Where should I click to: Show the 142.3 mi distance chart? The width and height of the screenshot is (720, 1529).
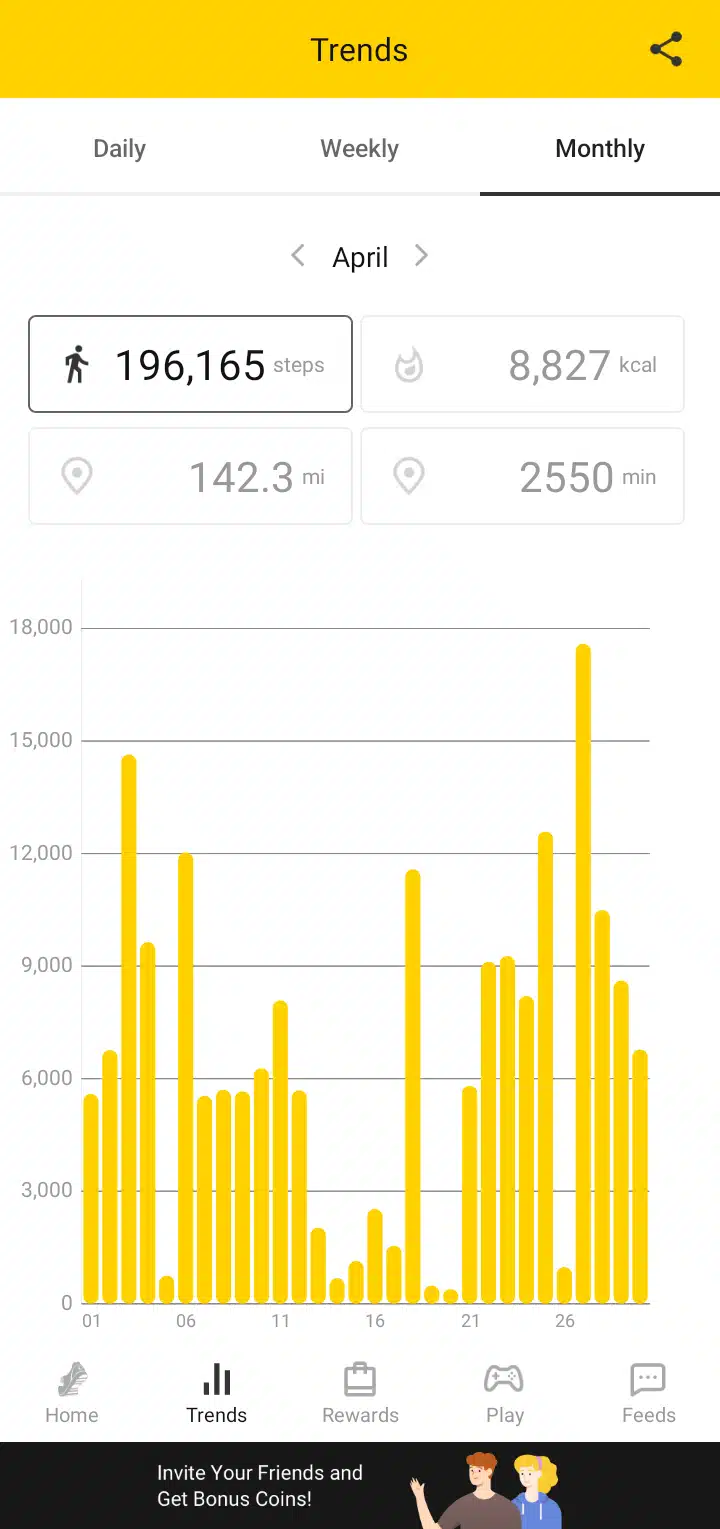190,476
